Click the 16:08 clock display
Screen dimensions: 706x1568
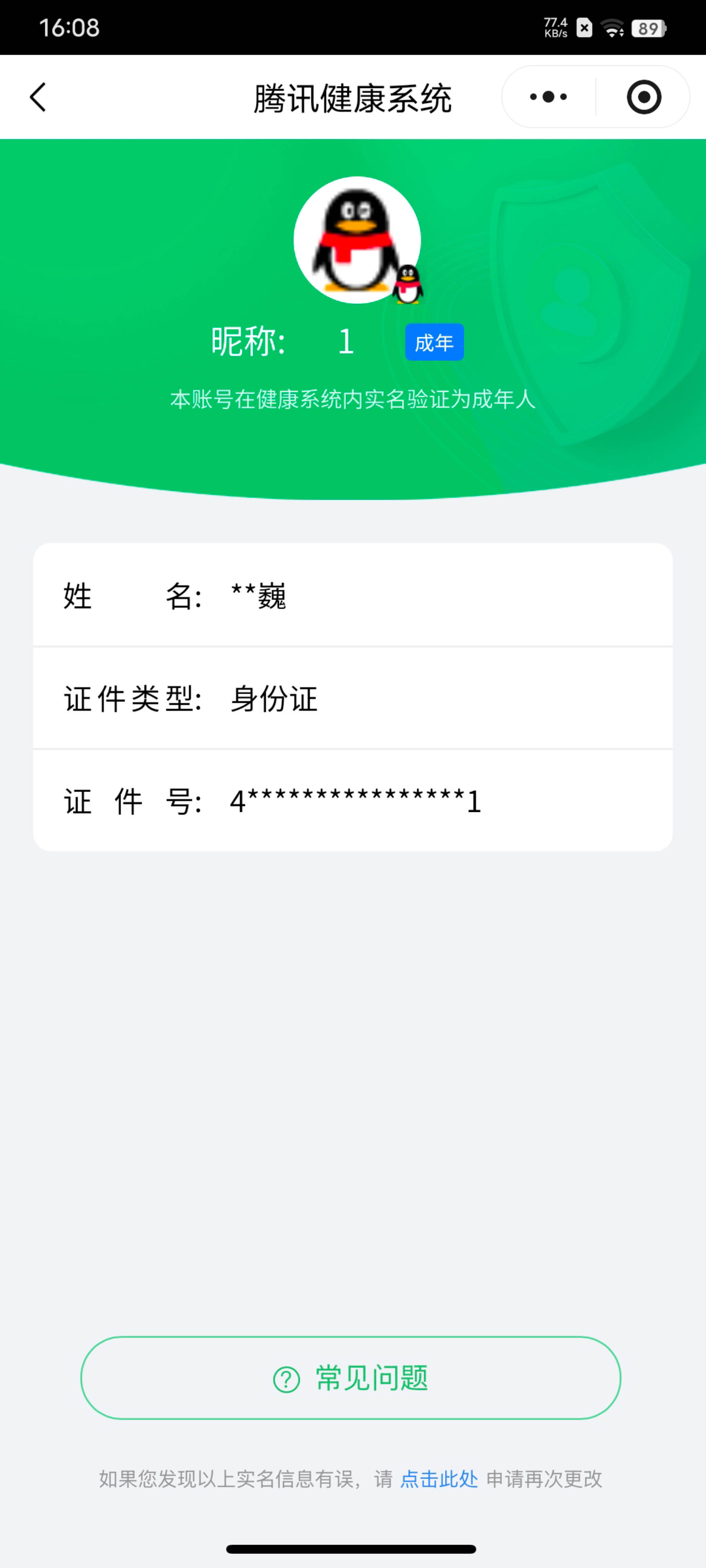69,28
